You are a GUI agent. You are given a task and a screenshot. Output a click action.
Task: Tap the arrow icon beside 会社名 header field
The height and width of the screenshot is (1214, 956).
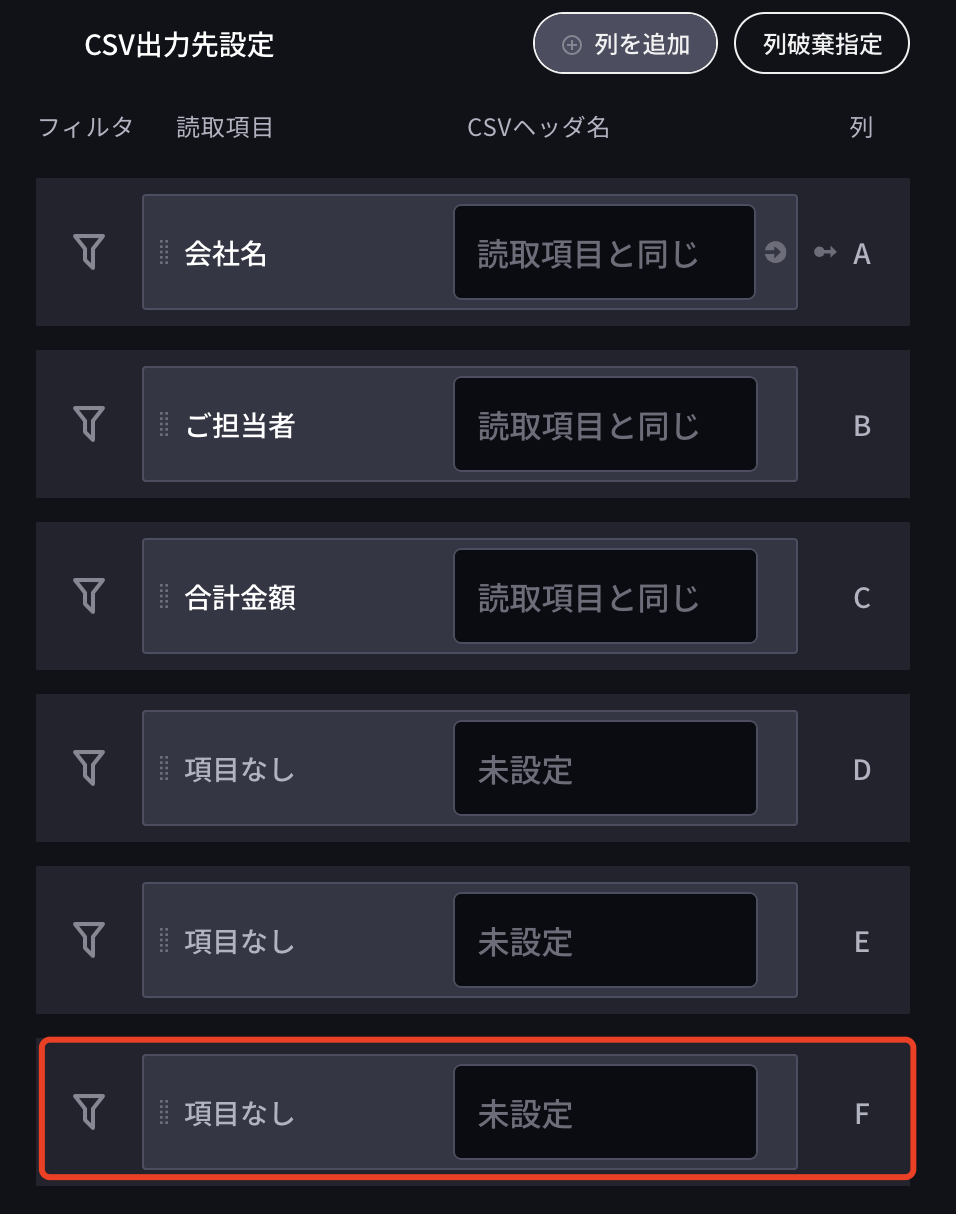point(775,253)
